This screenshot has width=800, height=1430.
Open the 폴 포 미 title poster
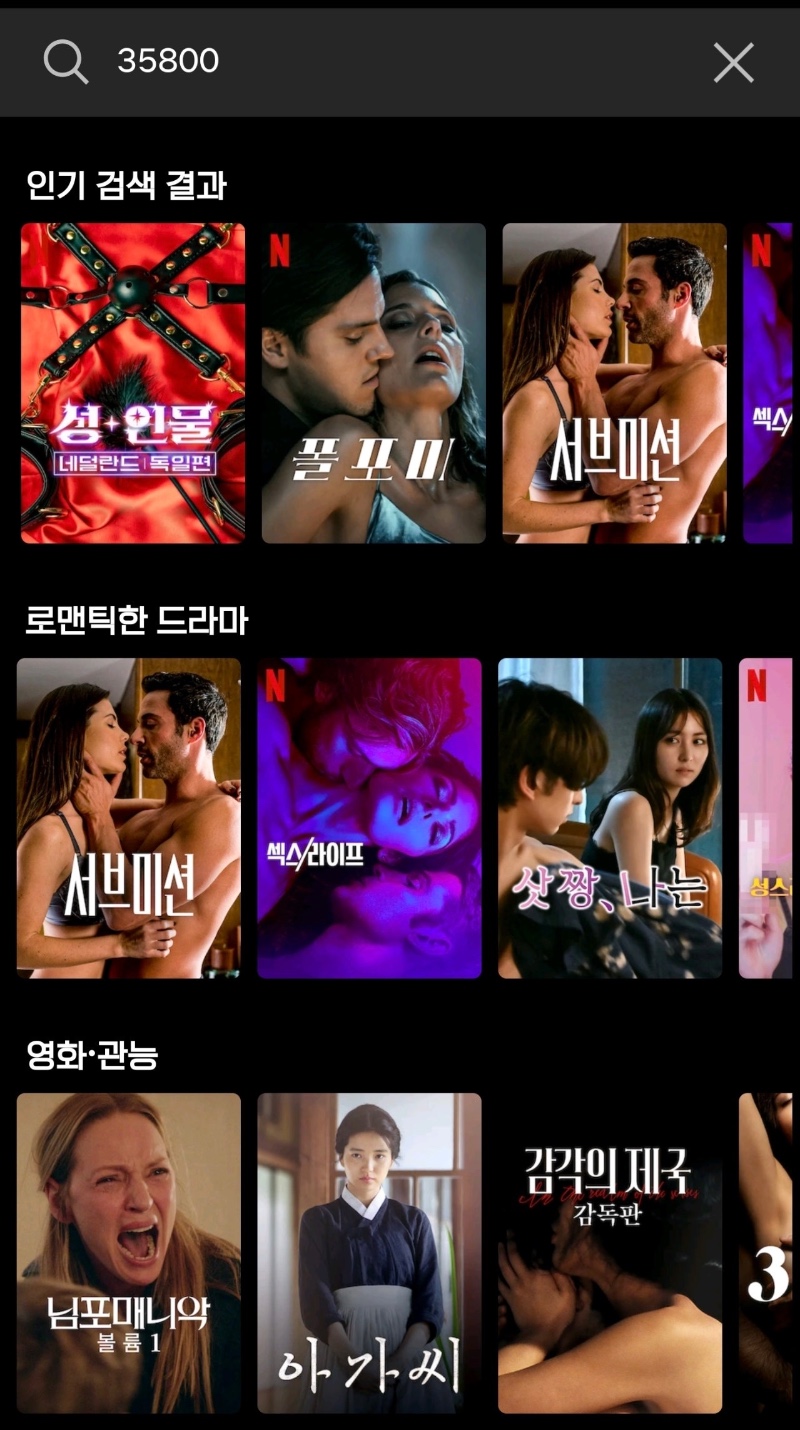click(373, 383)
